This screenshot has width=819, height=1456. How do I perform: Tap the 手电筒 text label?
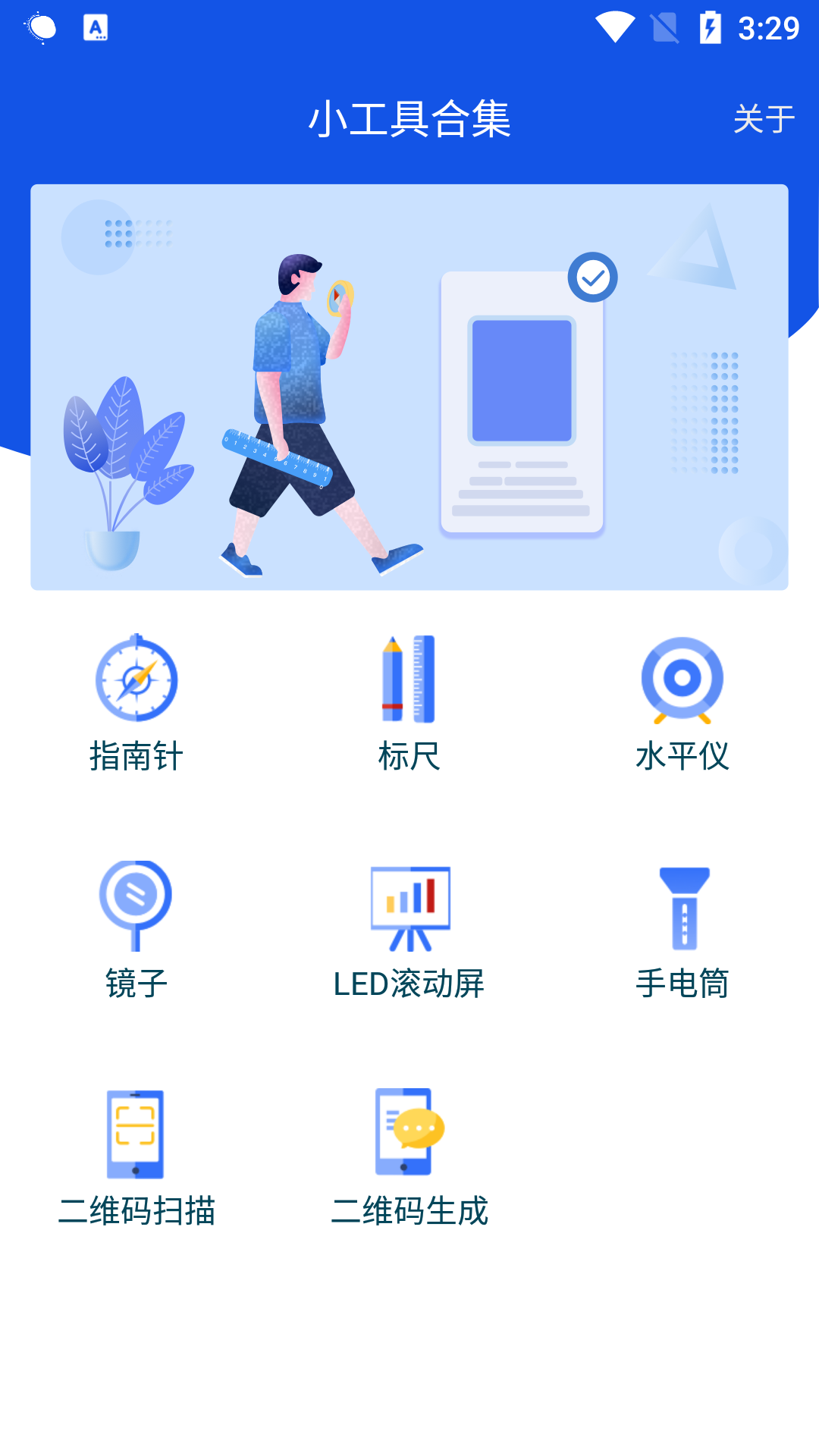[x=682, y=984]
